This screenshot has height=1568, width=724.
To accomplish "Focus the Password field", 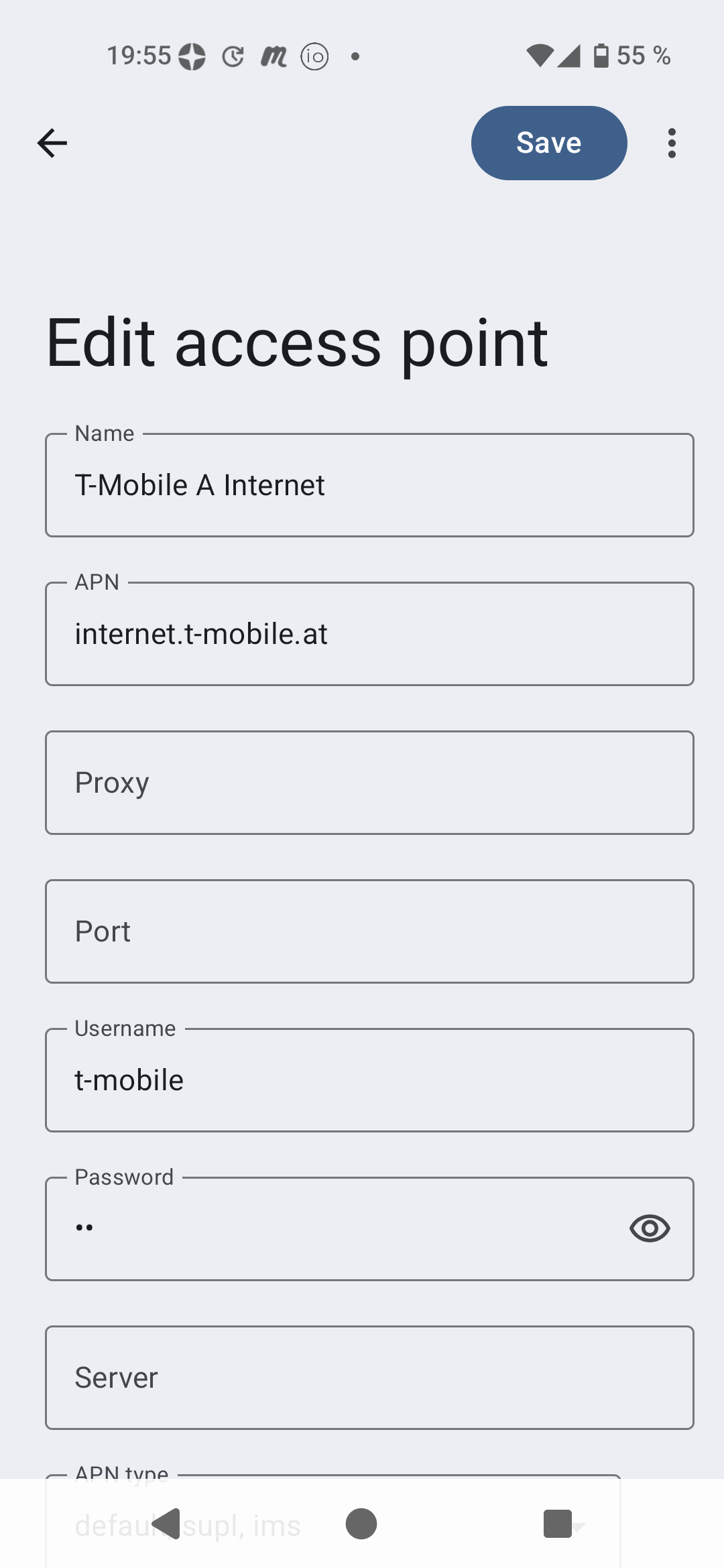I will click(x=335, y=1229).
